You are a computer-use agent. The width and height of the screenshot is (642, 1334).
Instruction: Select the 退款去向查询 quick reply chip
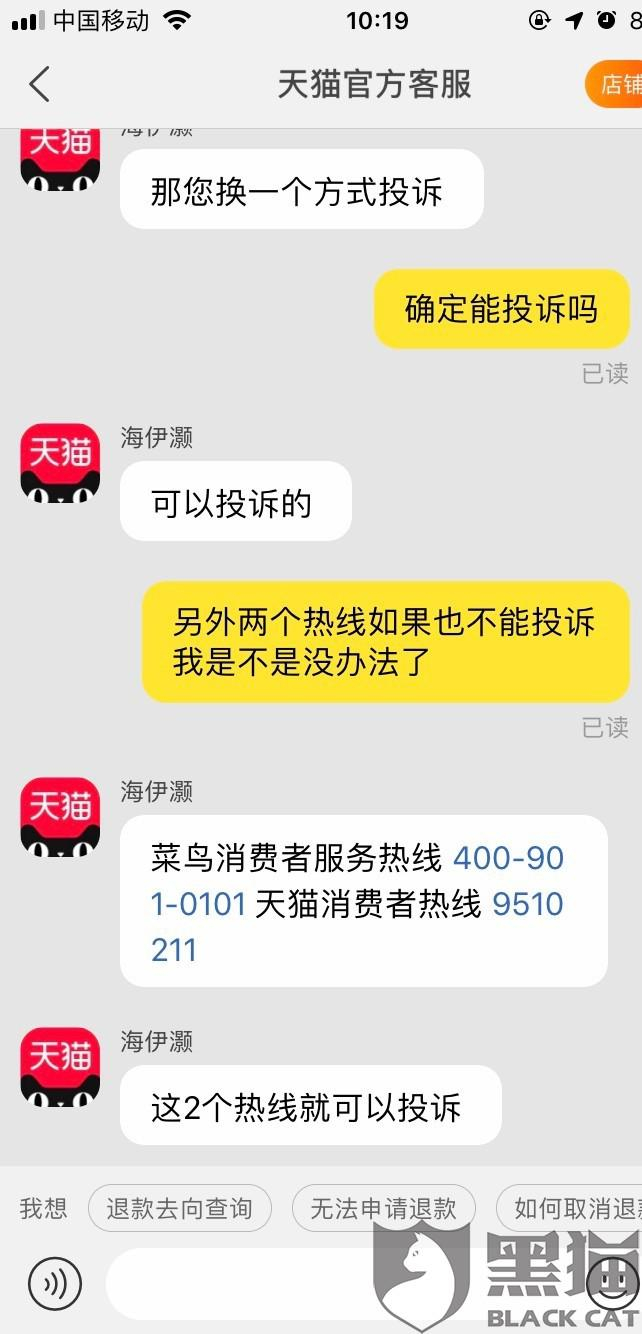pyautogui.click(x=180, y=1209)
